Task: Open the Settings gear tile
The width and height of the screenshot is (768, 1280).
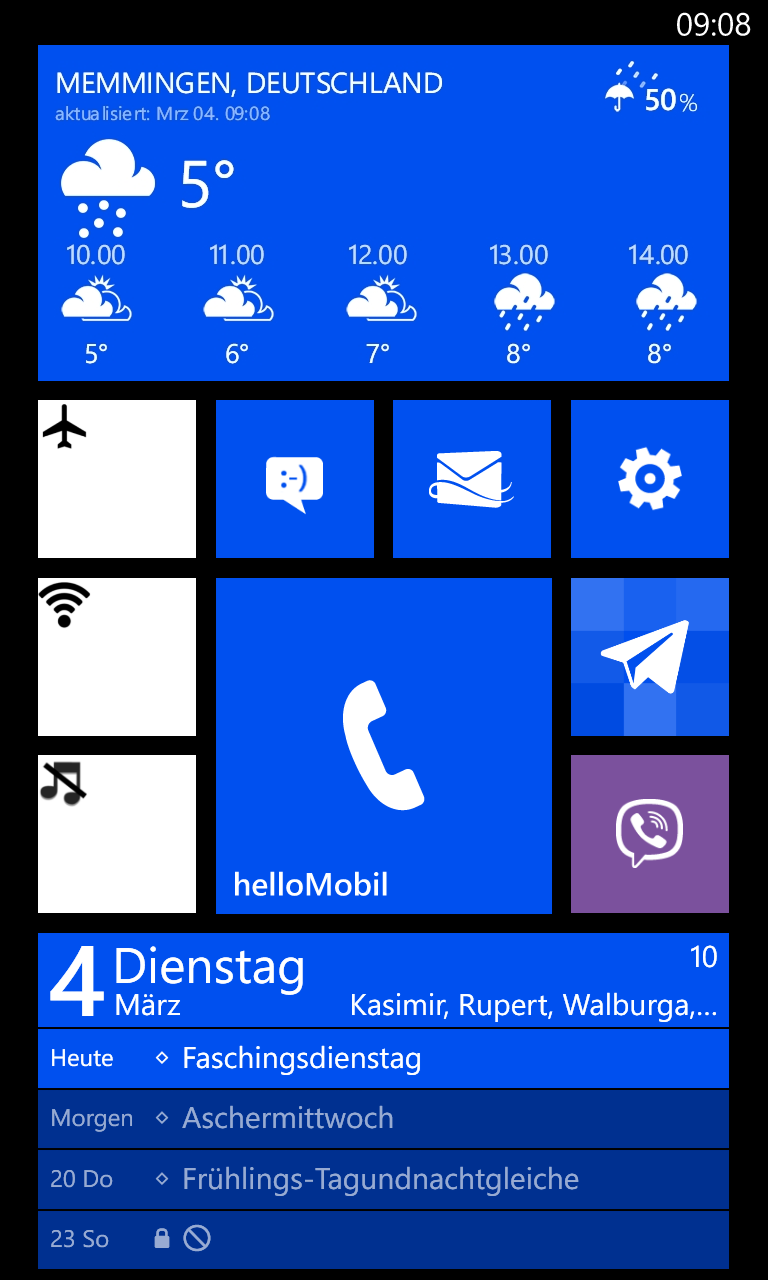Action: (650, 479)
